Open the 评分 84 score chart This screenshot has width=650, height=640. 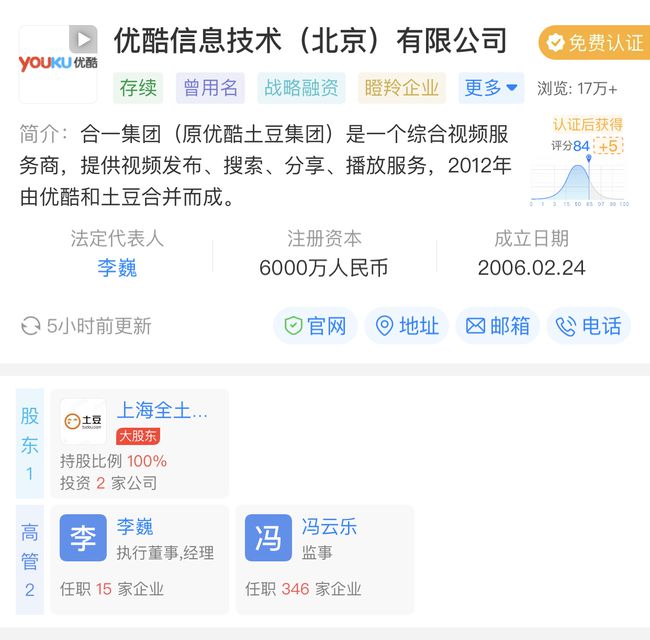tap(579, 170)
